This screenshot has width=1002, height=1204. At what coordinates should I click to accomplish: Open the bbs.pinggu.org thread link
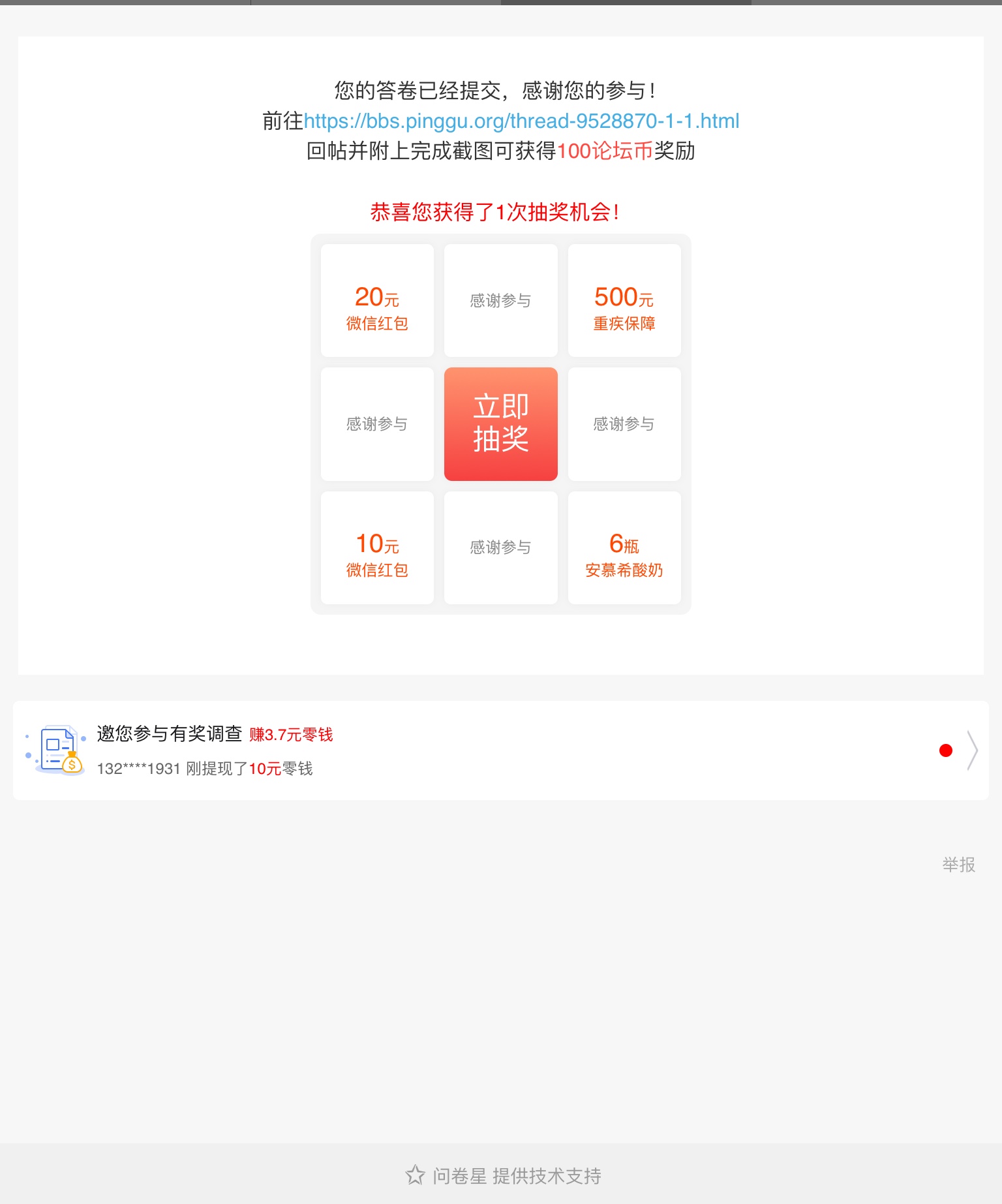521,121
